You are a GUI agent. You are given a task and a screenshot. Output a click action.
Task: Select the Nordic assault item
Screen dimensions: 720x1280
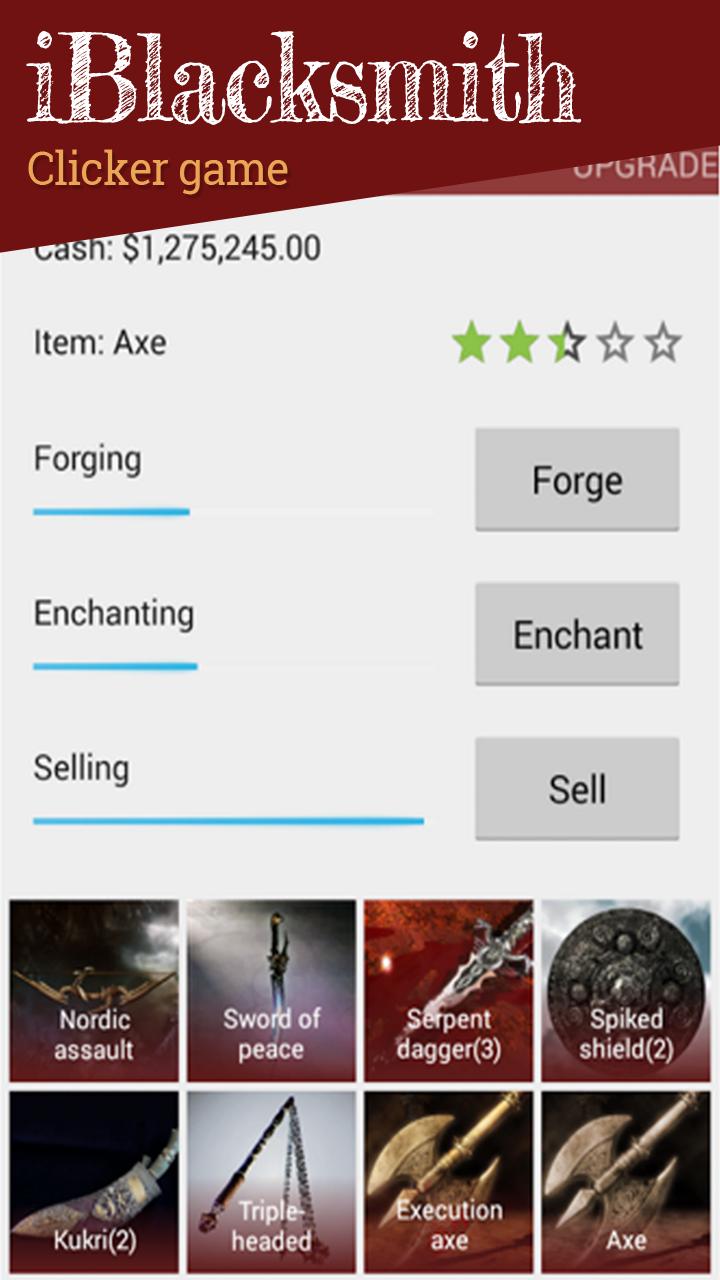pyautogui.click(x=94, y=990)
